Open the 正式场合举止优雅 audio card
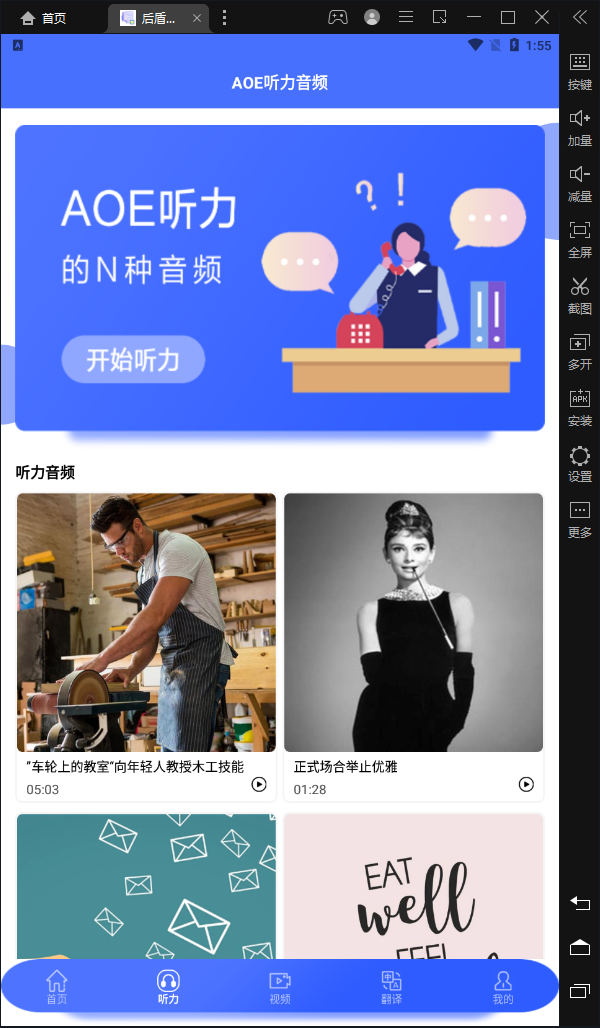 [413, 622]
